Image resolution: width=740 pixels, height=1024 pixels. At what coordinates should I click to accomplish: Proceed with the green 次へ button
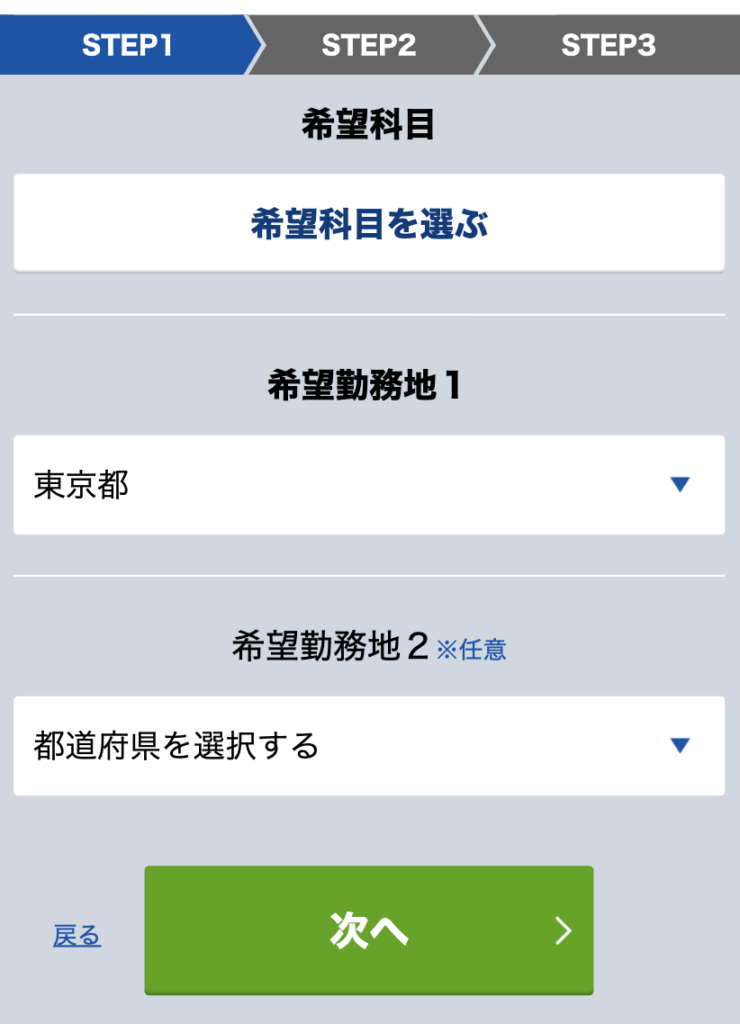369,931
